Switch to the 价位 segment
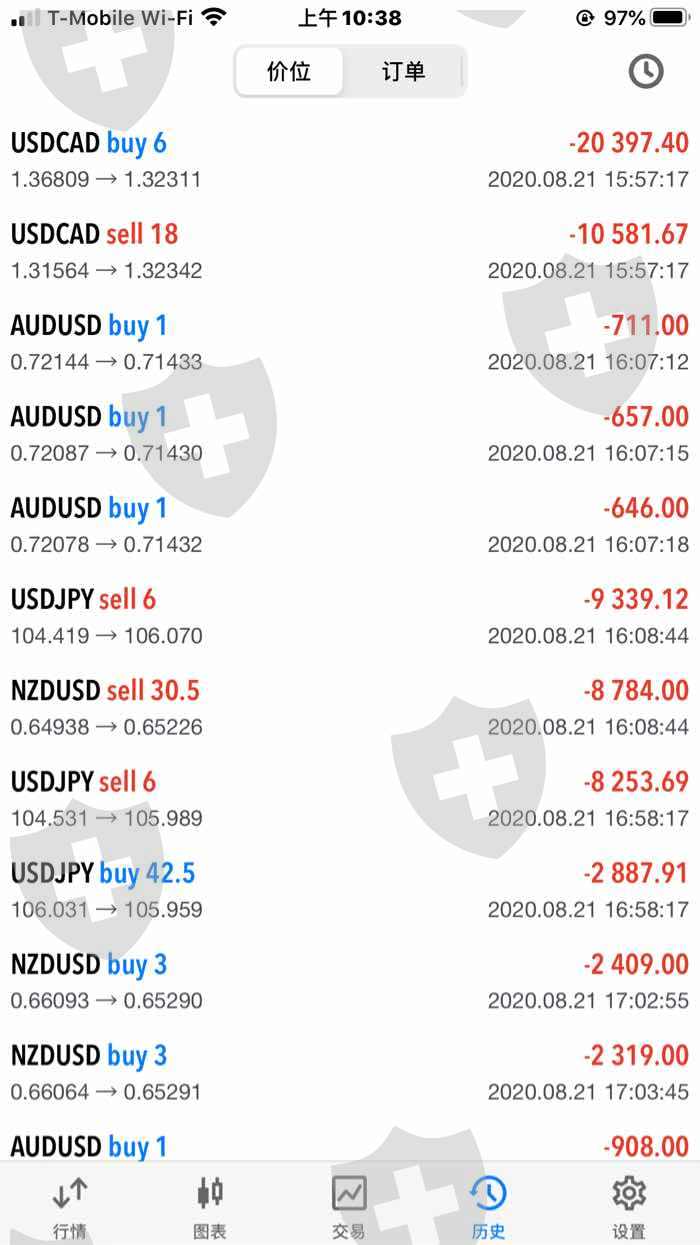 click(x=289, y=72)
